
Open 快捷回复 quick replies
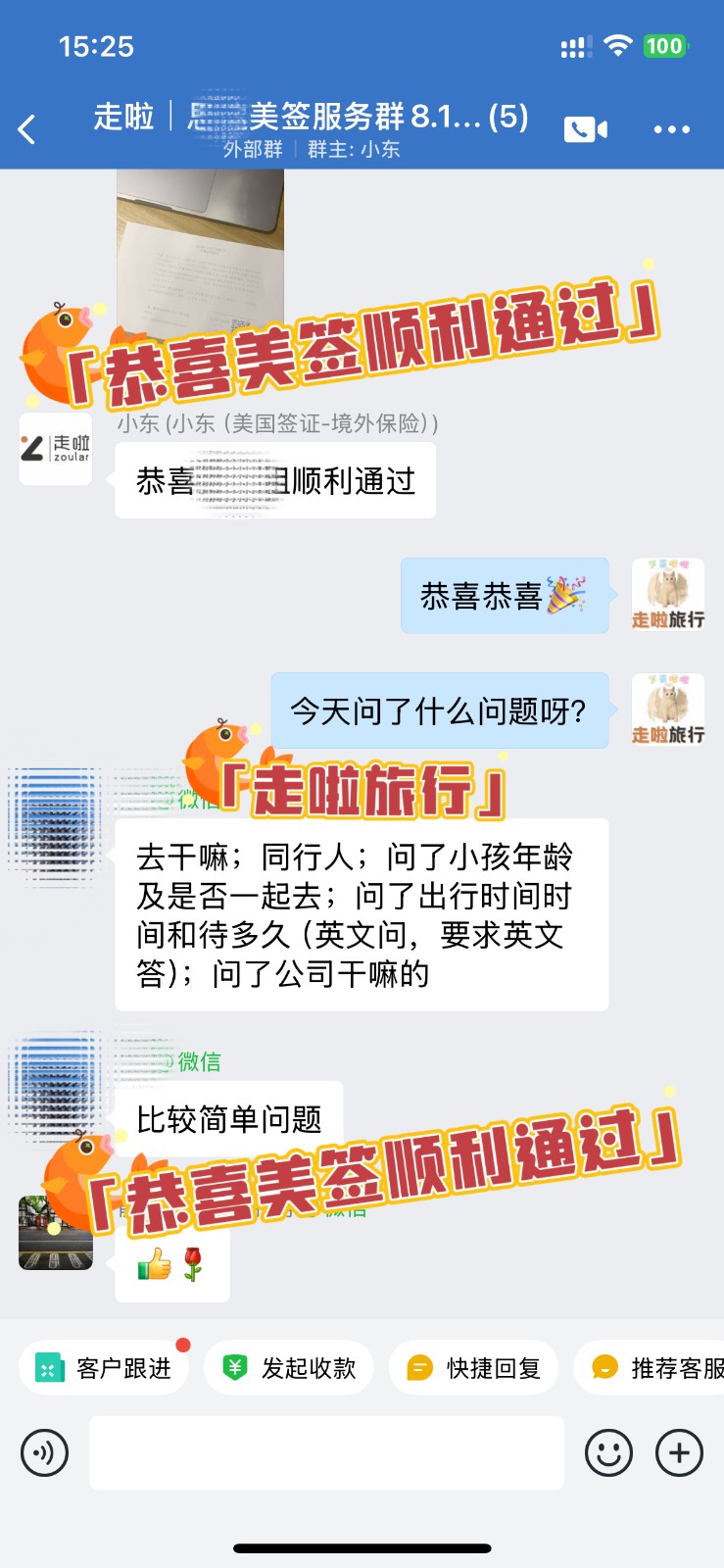pyautogui.click(x=474, y=1367)
